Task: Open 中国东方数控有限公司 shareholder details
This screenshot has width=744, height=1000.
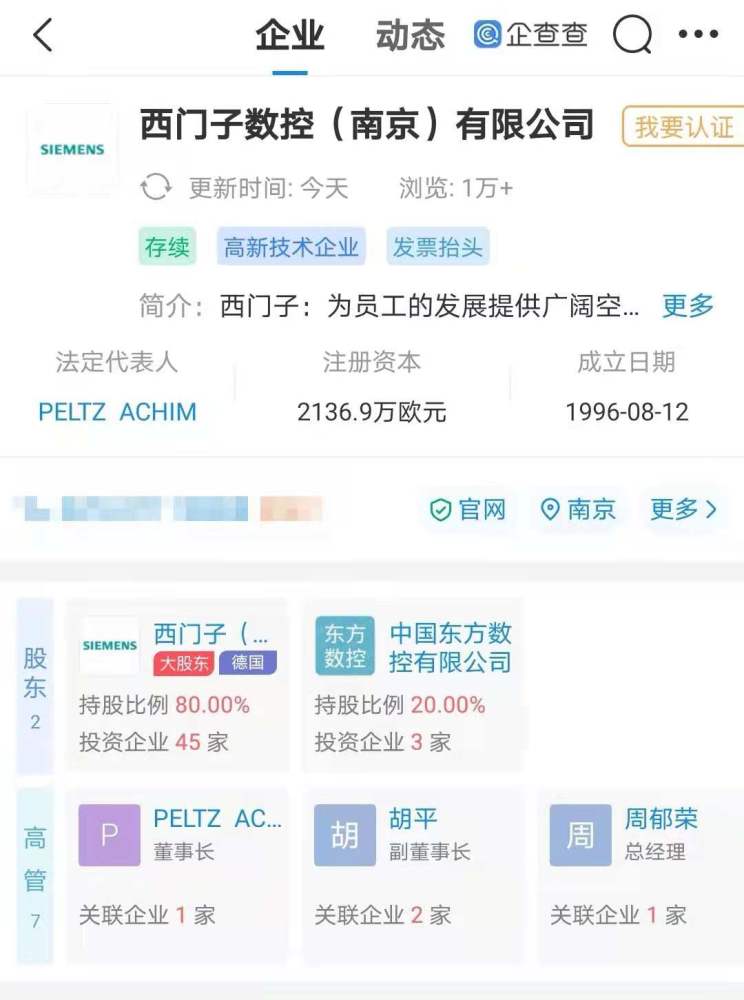Action: pos(450,645)
